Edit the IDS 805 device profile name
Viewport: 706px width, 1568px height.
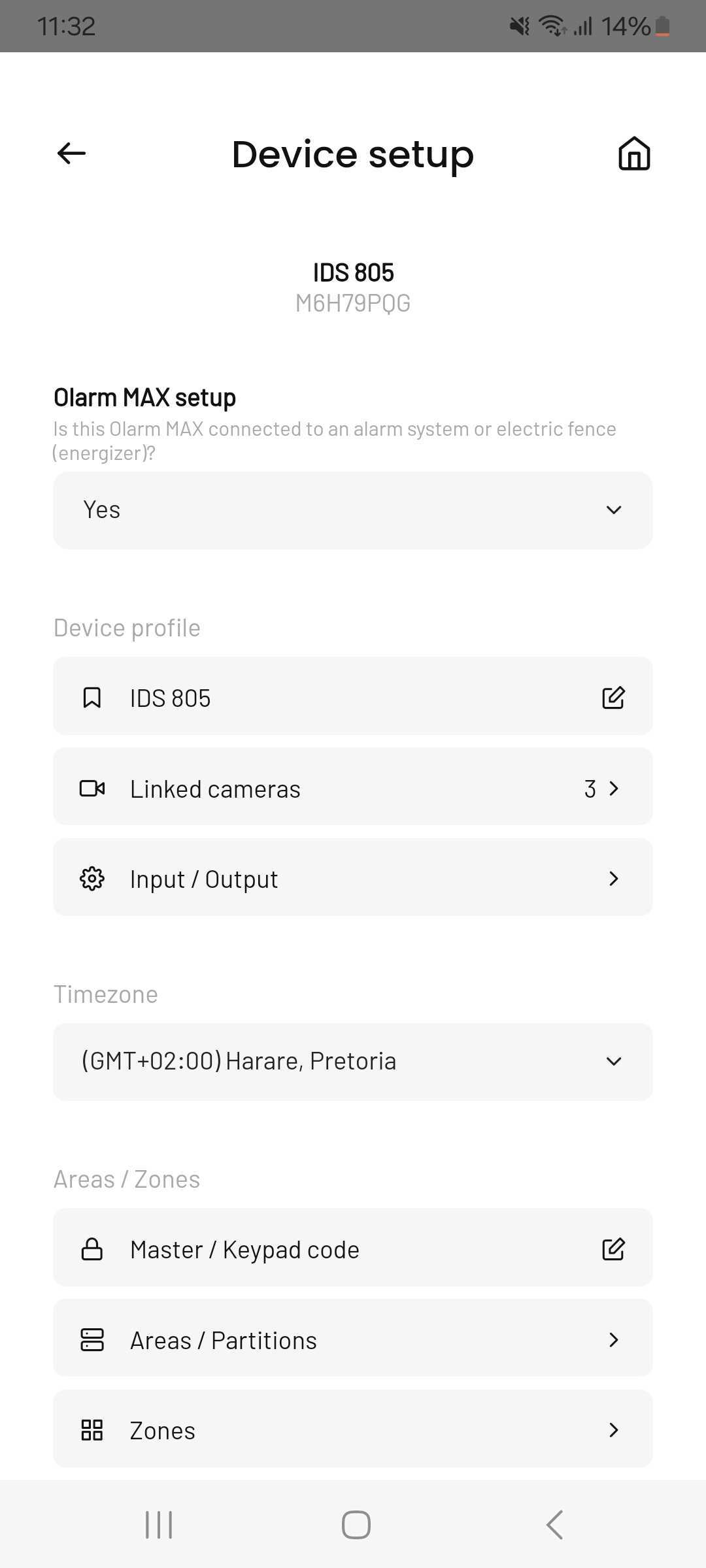(x=613, y=697)
